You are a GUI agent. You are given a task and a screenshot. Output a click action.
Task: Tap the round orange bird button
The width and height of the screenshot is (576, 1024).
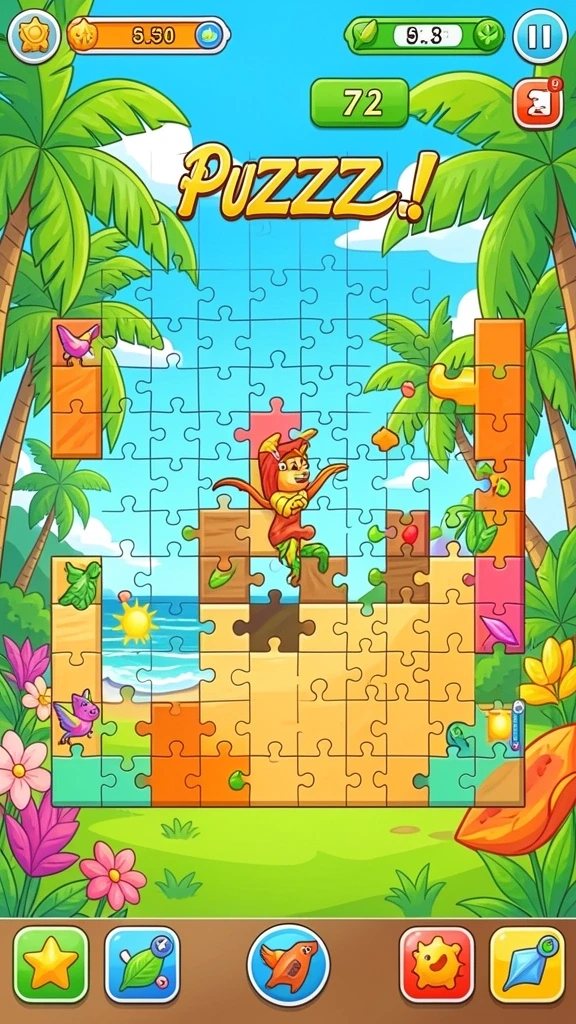(288, 965)
